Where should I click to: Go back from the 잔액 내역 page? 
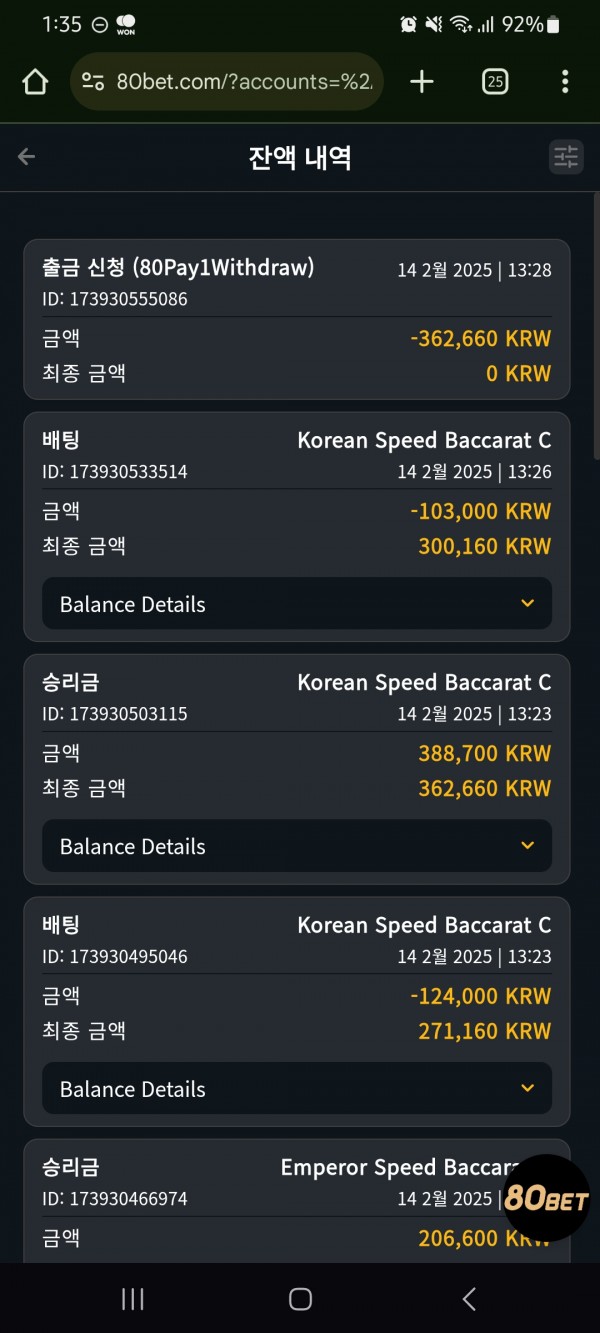[x=27, y=157]
